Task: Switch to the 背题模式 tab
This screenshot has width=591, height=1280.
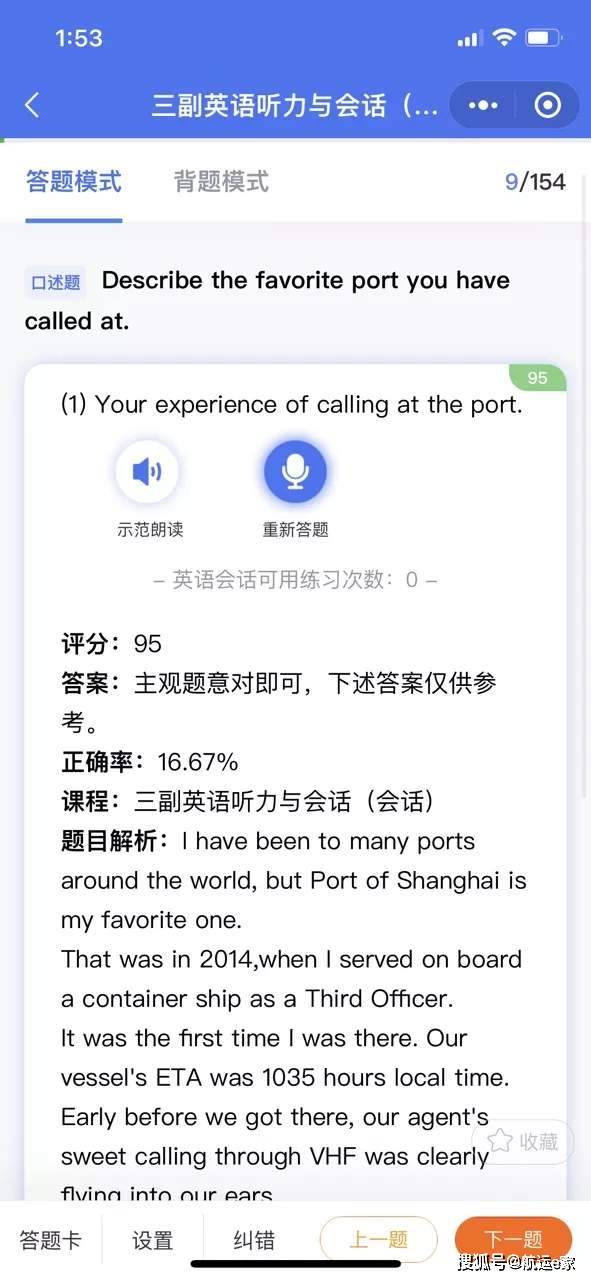Action: 221,182
